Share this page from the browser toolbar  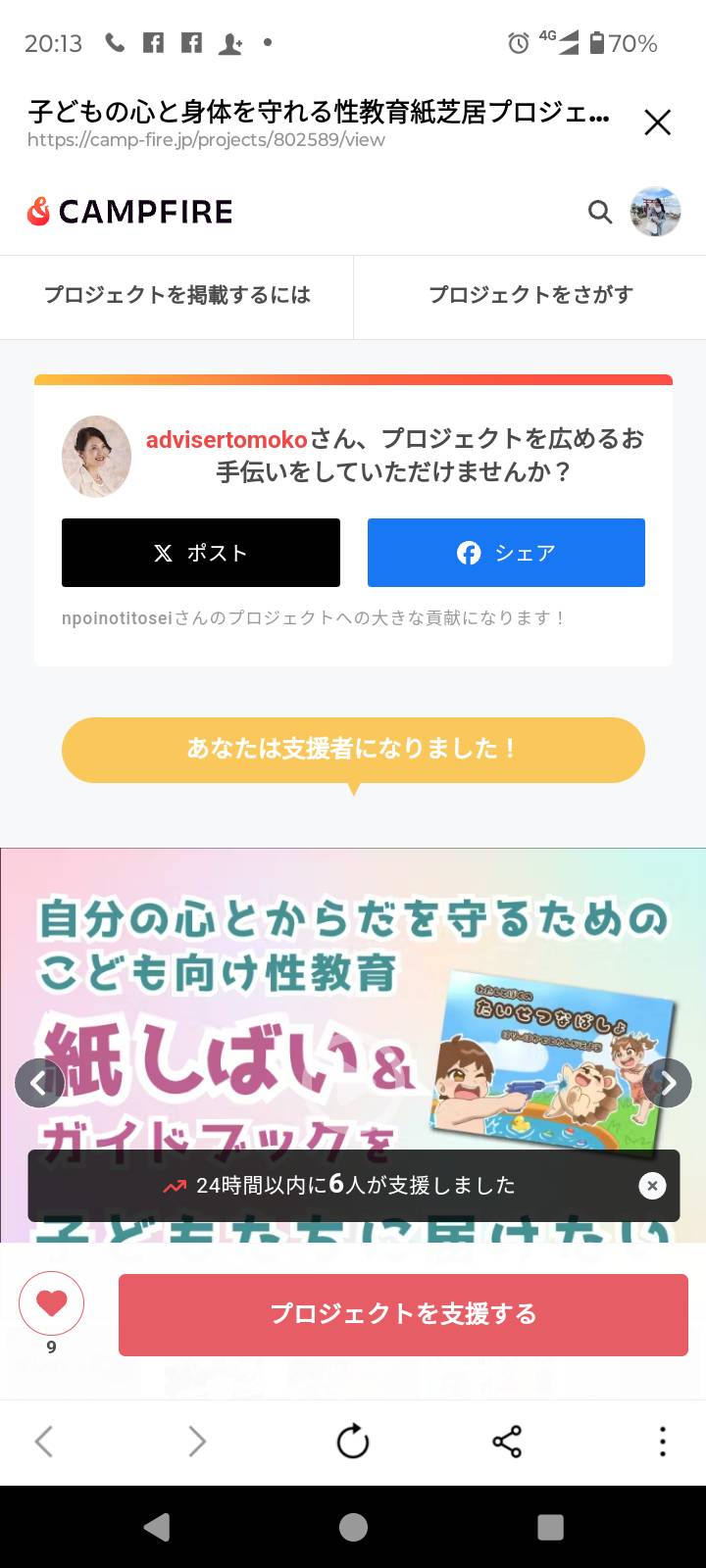[x=507, y=1442]
